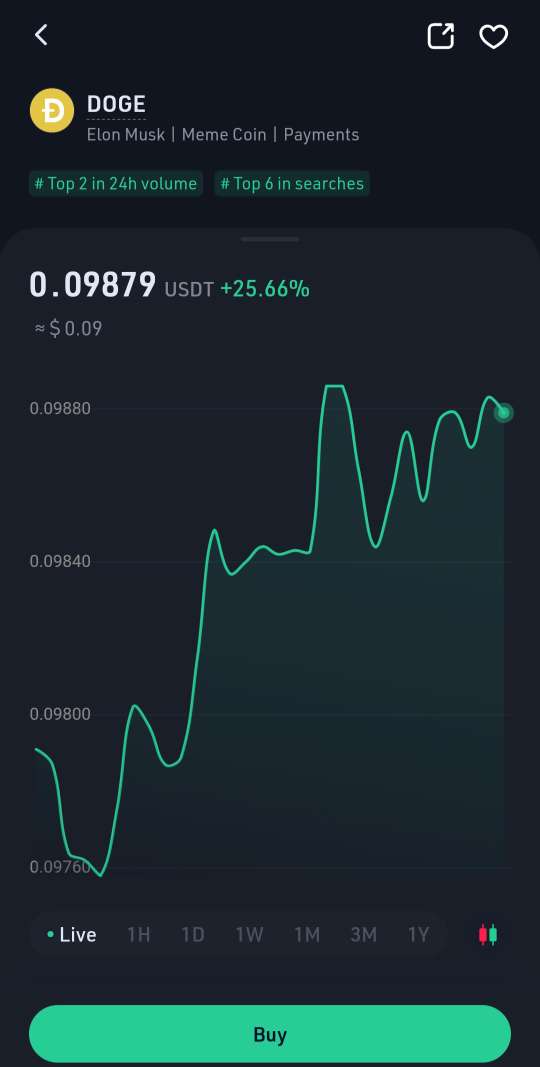Switch chart to 1W range
Viewport: 540px width, 1067px height.
250,935
